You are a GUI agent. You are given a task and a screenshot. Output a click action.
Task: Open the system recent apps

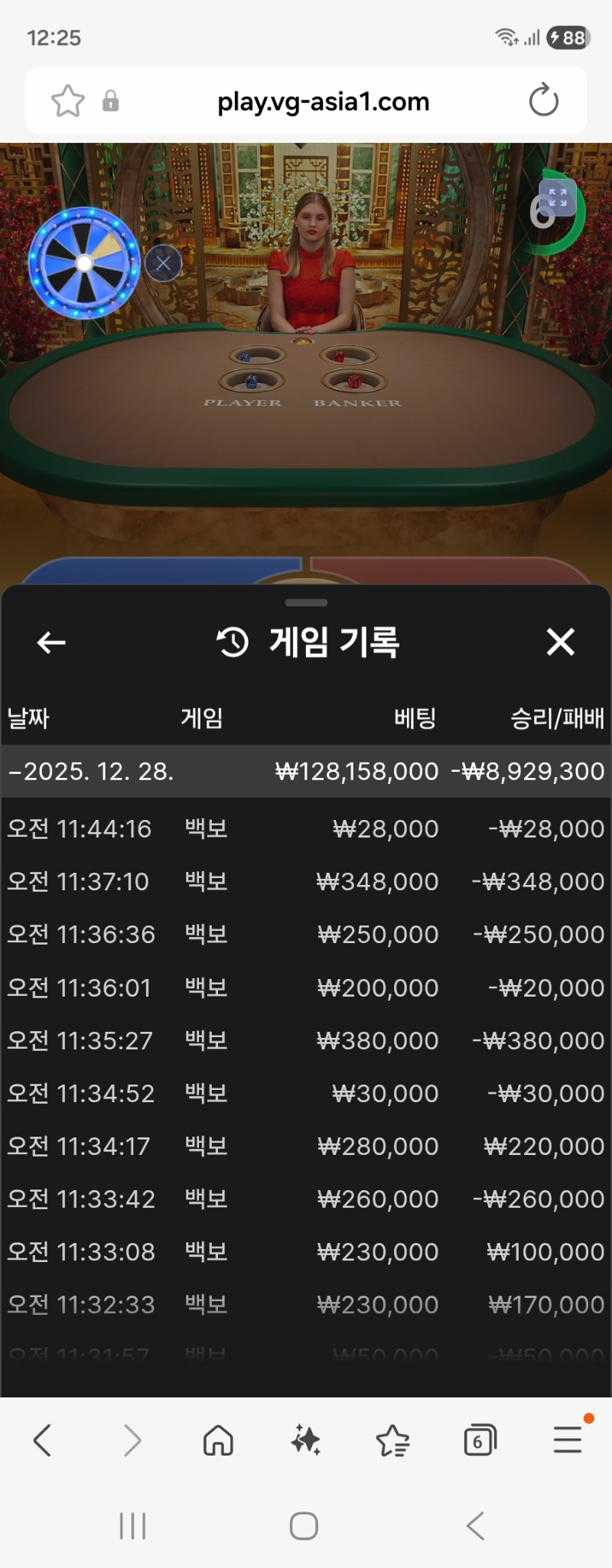[x=132, y=1525]
